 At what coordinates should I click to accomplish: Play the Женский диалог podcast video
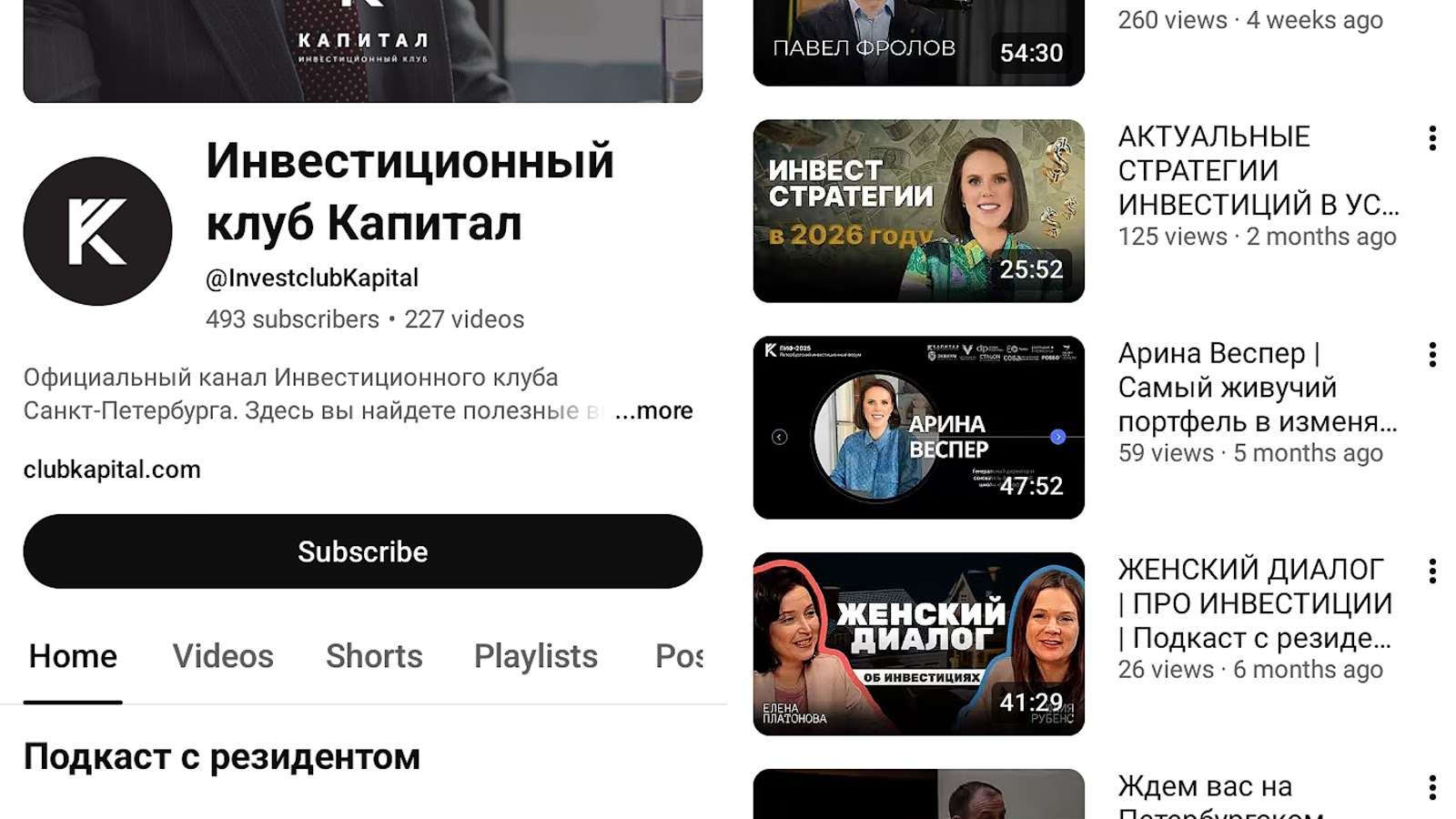tap(918, 643)
